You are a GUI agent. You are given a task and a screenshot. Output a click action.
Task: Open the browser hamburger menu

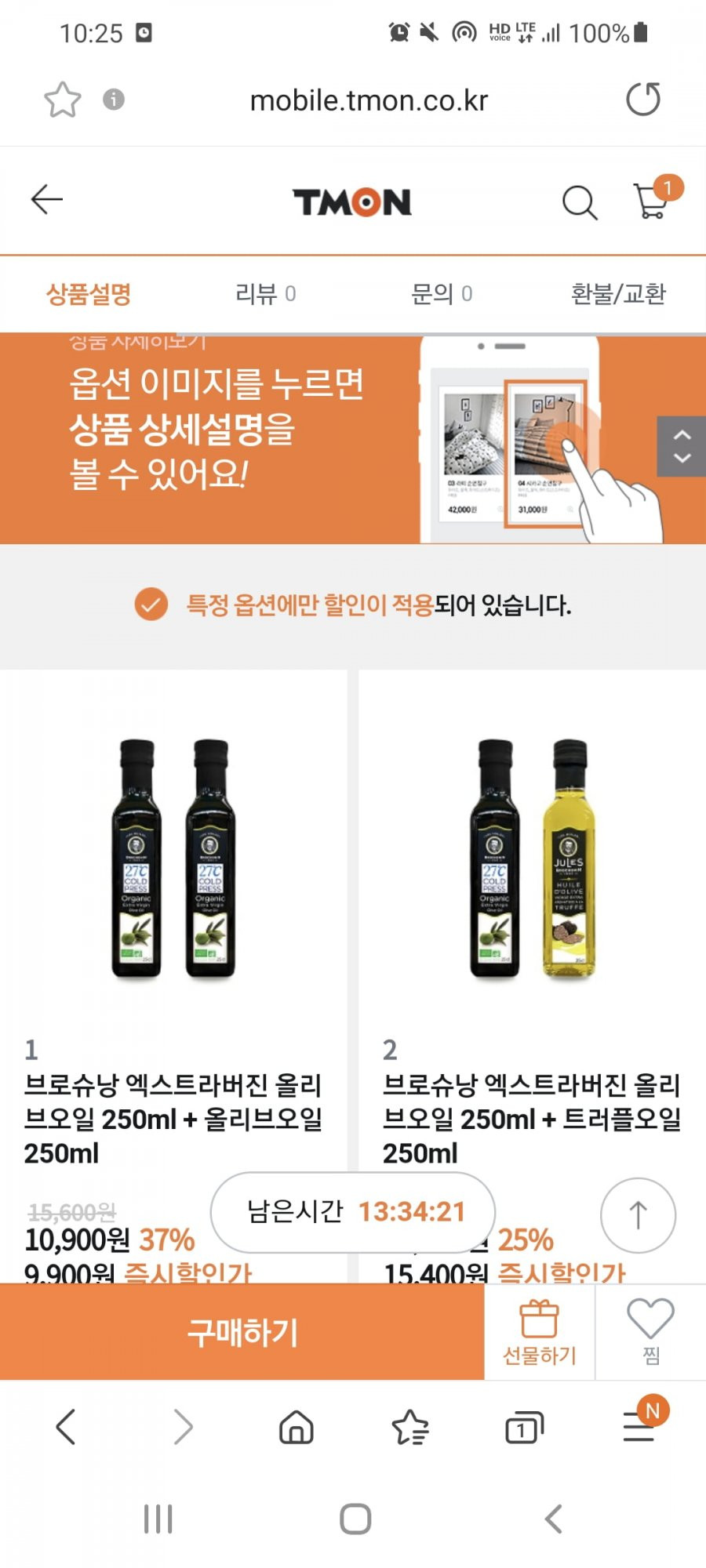click(641, 1423)
